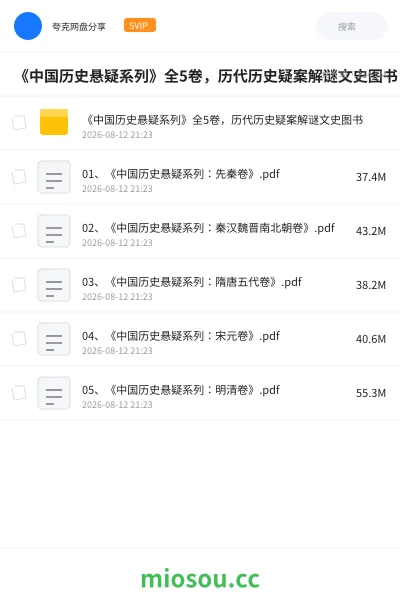
Task: Select the checkbox for the 全5卷 folder
Action: point(19,123)
